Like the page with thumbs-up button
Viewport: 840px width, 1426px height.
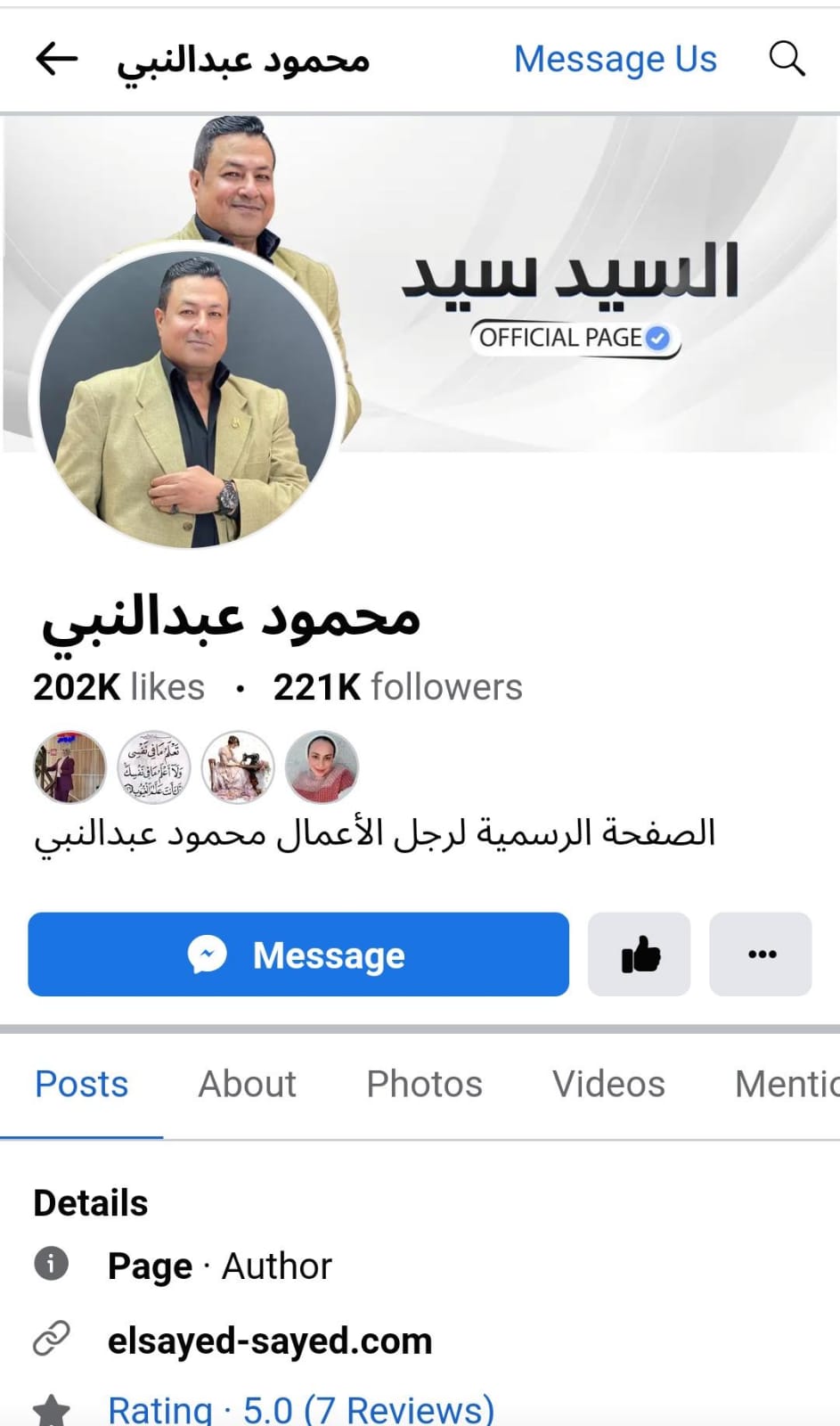(639, 955)
